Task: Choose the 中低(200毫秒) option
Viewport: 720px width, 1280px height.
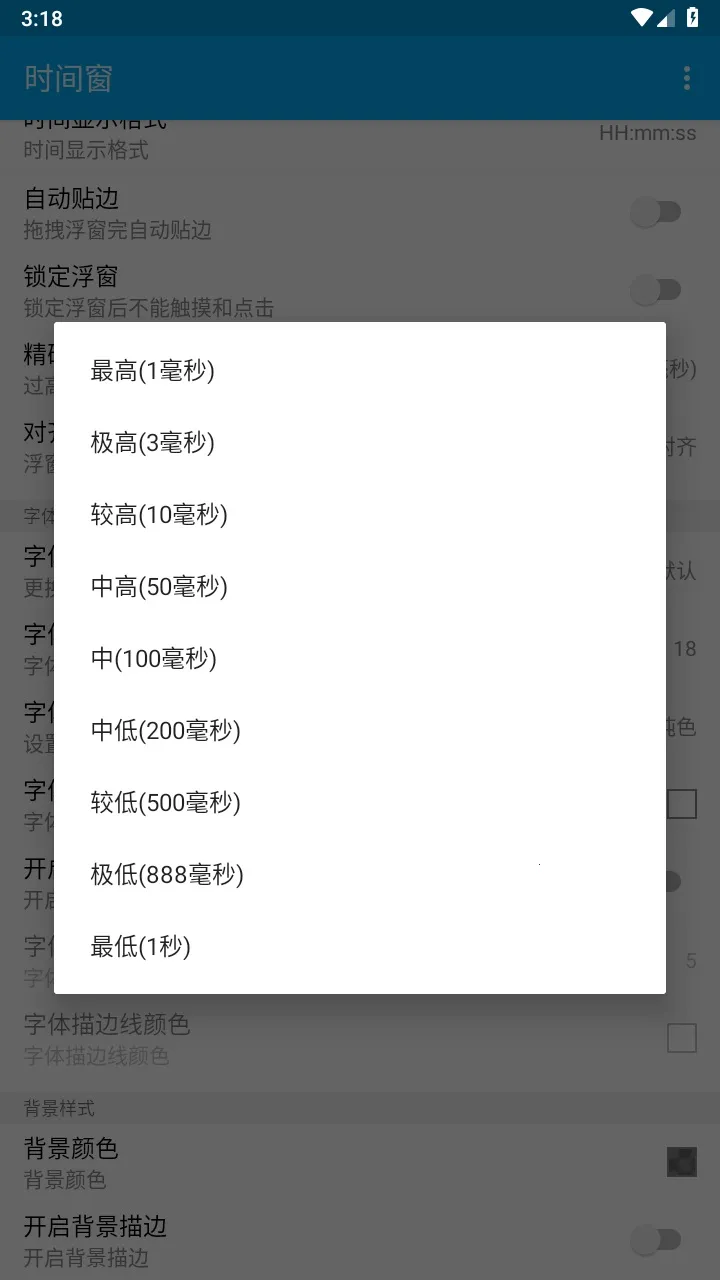Action: (x=360, y=731)
